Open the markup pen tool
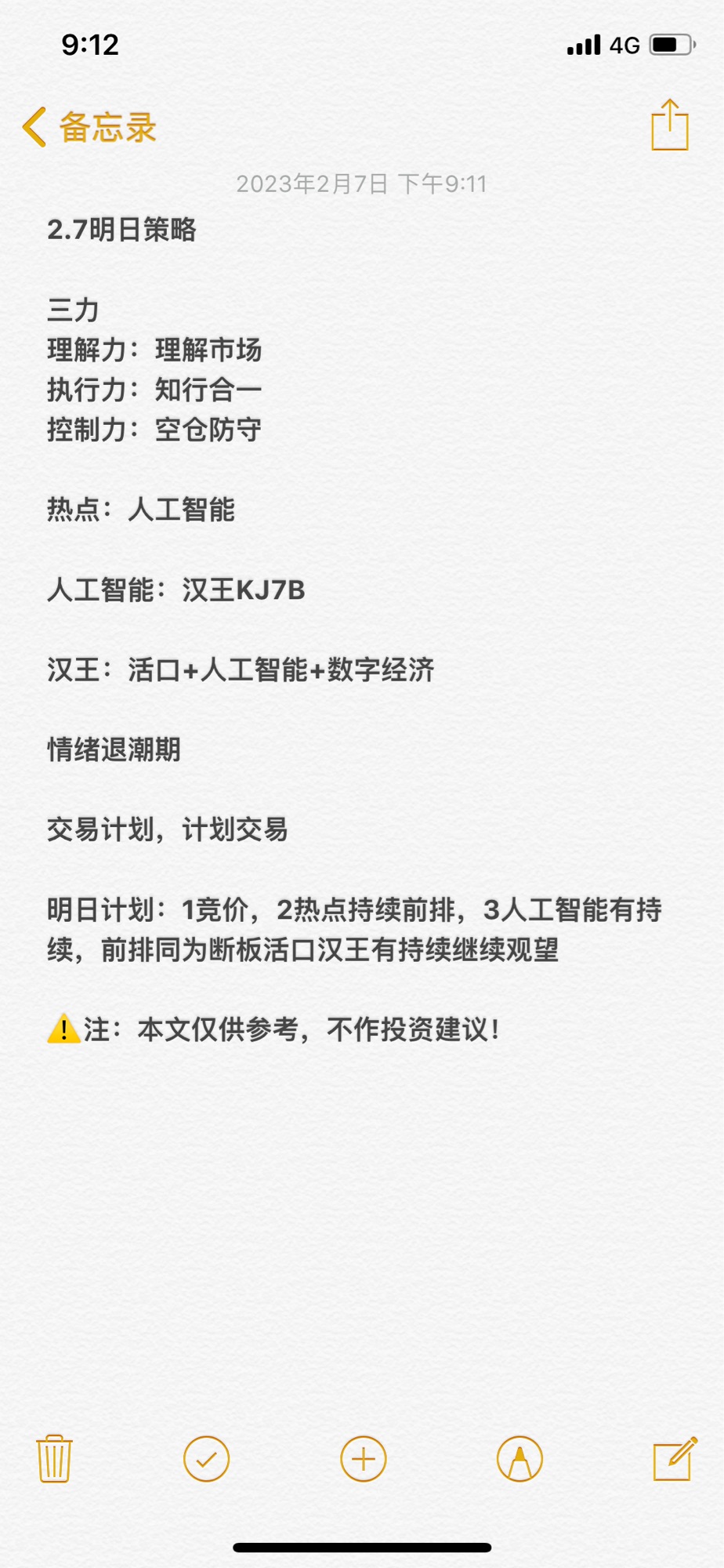The image size is (724, 1568). click(519, 1459)
